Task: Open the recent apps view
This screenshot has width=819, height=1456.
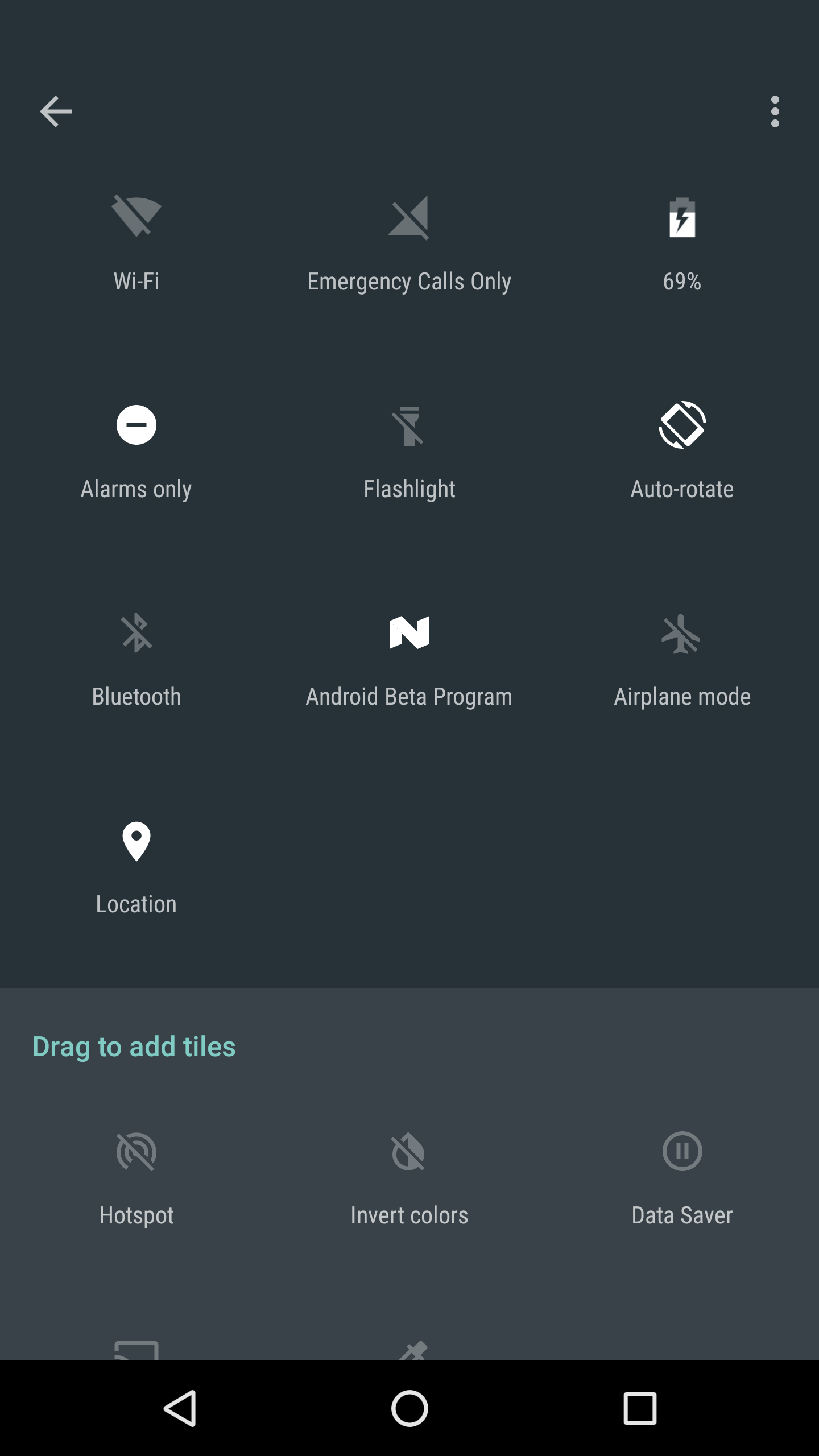Action: (x=640, y=1408)
